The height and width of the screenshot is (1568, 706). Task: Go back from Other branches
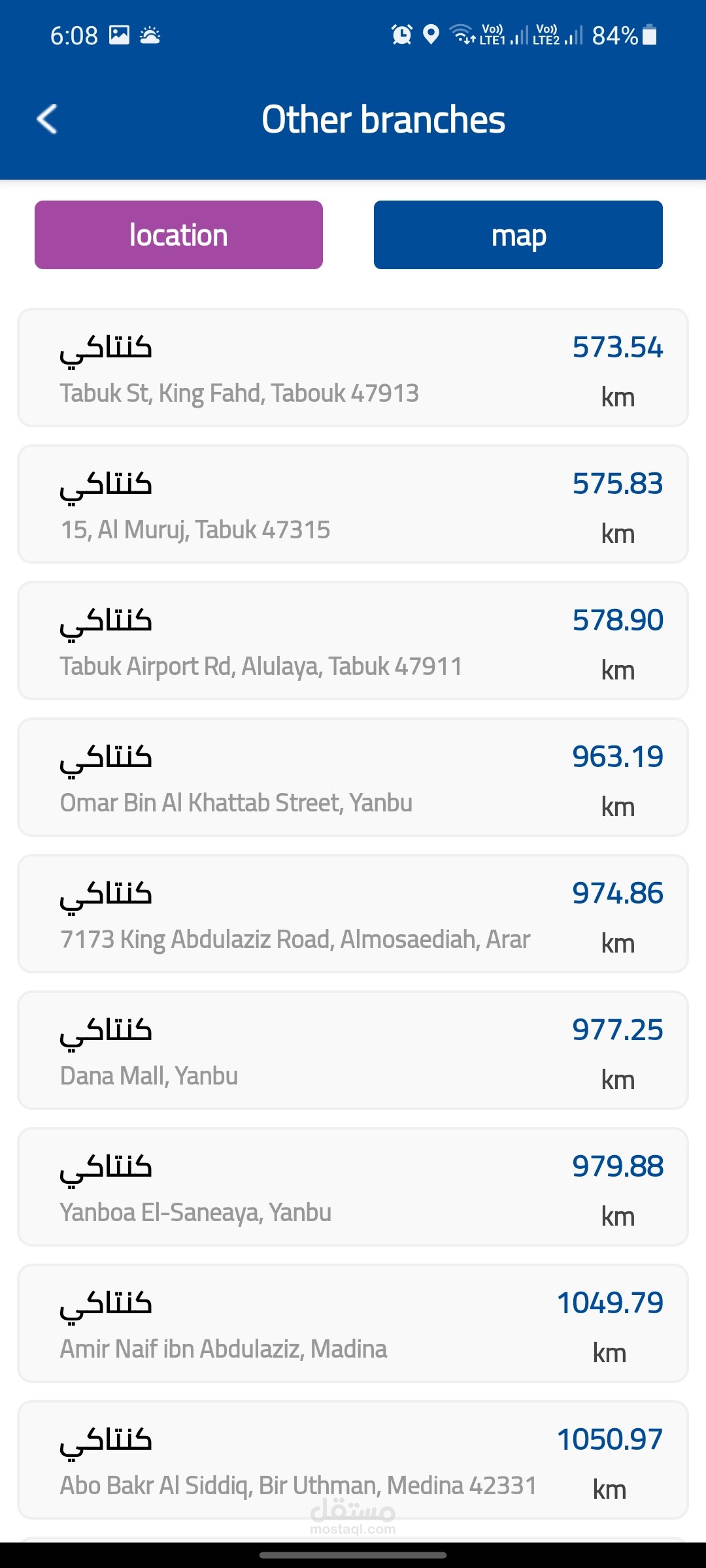click(47, 120)
